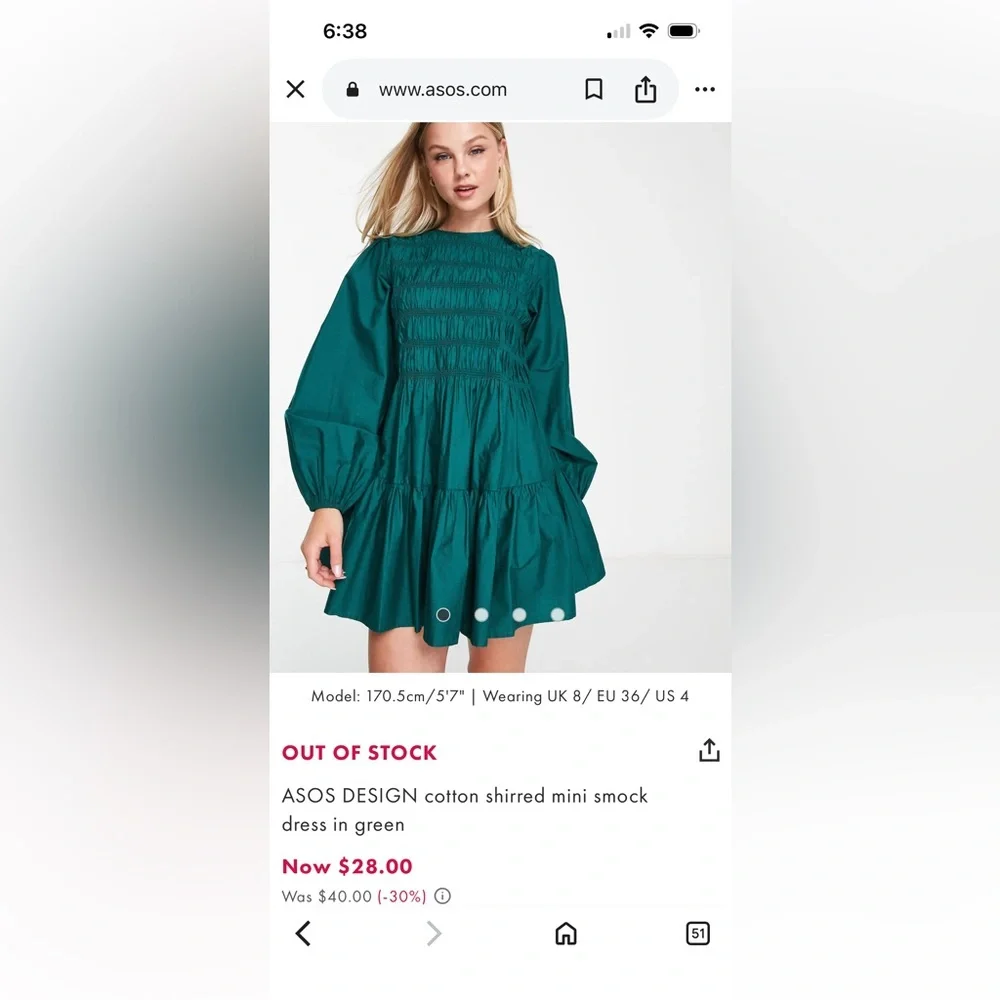Tap the www.asos.com address bar

(443, 89)
